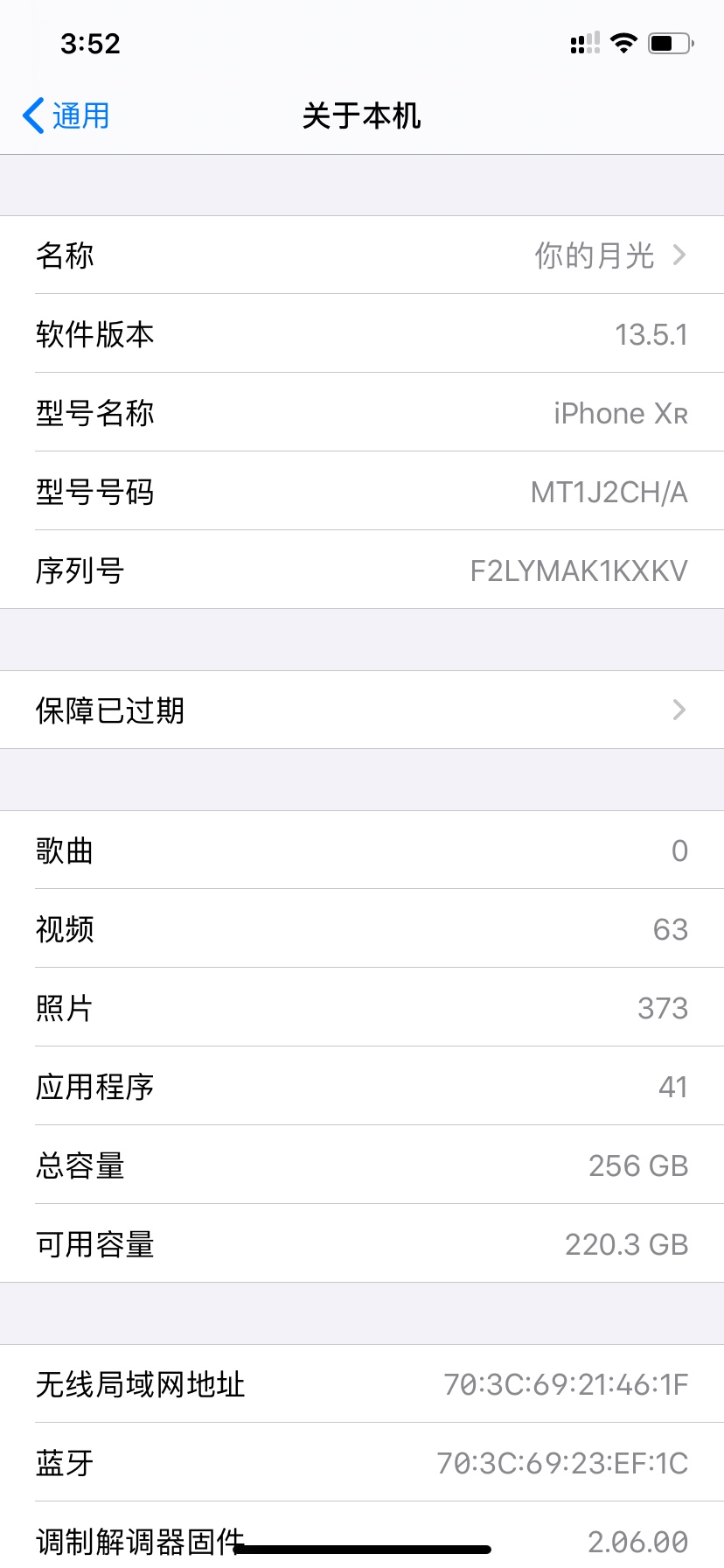Open the 名称 row to rename device
This screenshot has height=1568, width=724.
tap(362, 255)
